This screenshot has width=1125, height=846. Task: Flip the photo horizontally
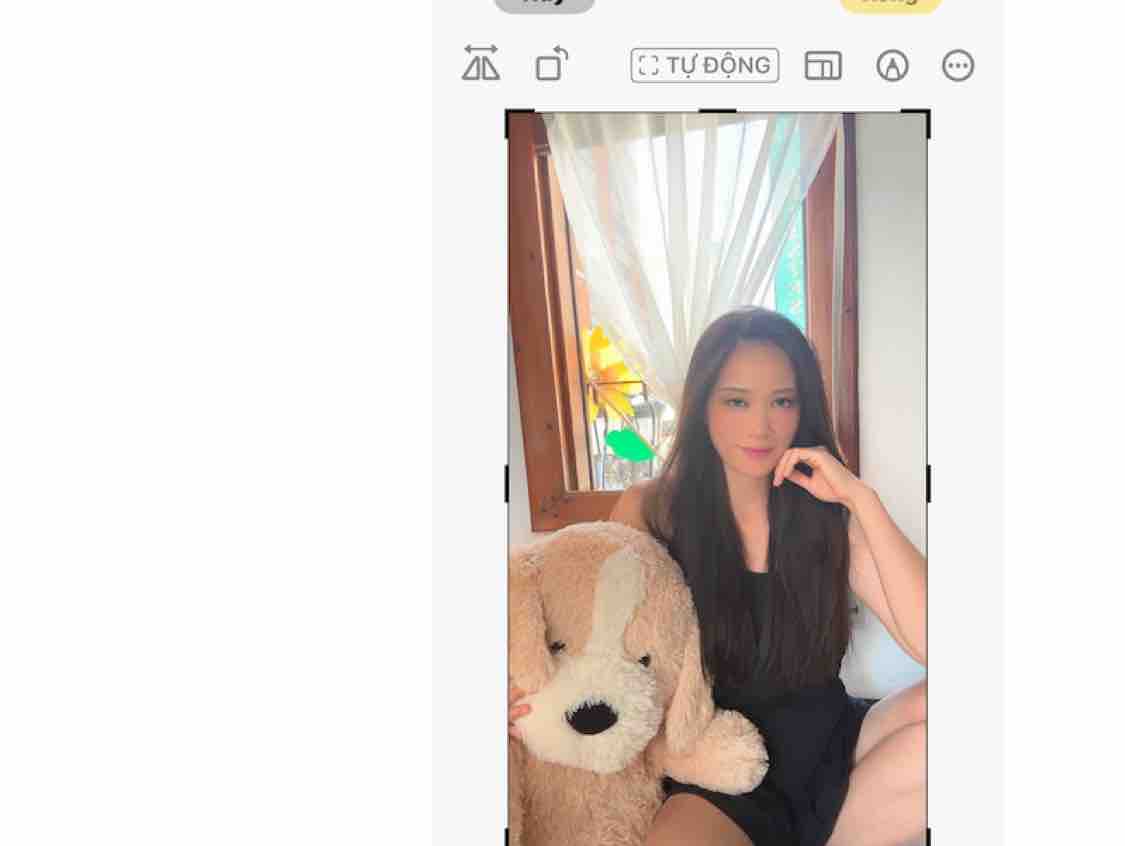click(481, 64)
